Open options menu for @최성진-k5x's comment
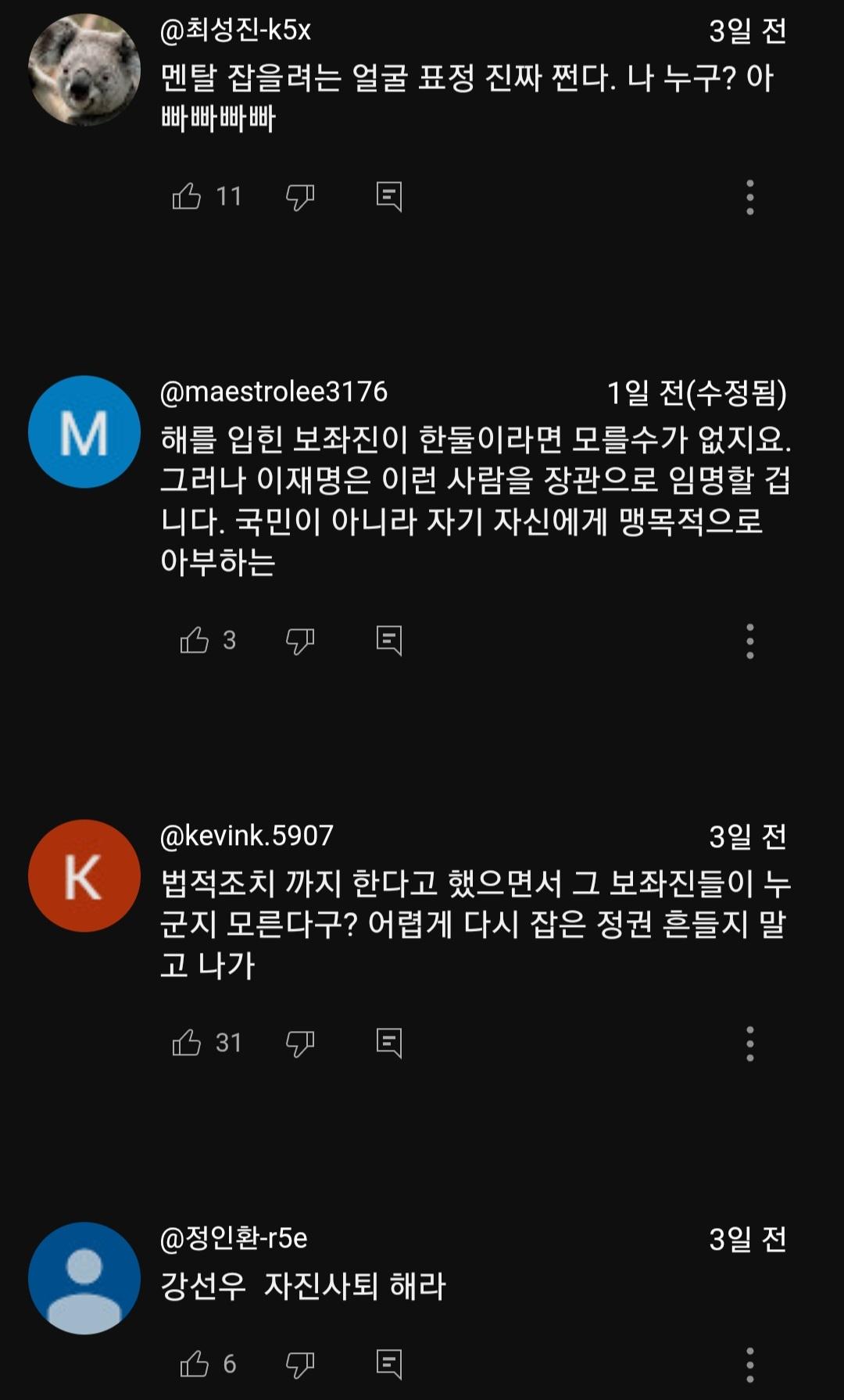Image resolution: width=844 pixels, height=1400 pixels. pyautogui.click(x=750, y=197)
